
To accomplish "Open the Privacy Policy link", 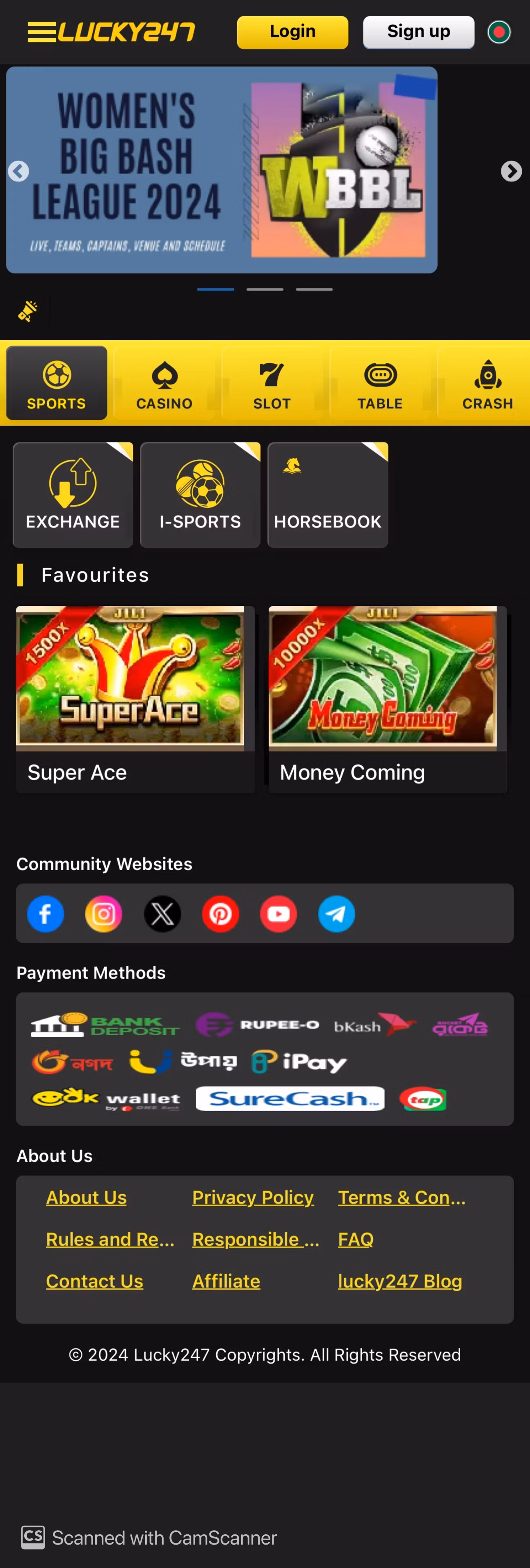I will click(253, 1197).
